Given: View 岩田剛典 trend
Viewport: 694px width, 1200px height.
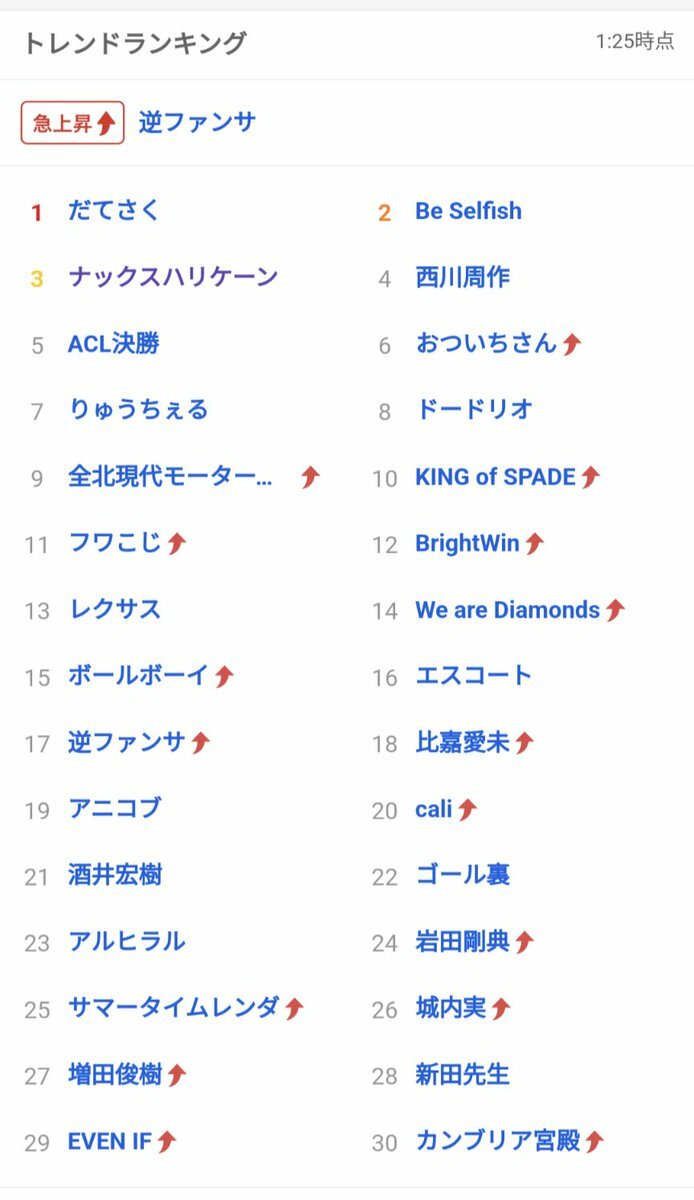Looking at the screenshot, I should pyautogui.click(x=462, y=941).
